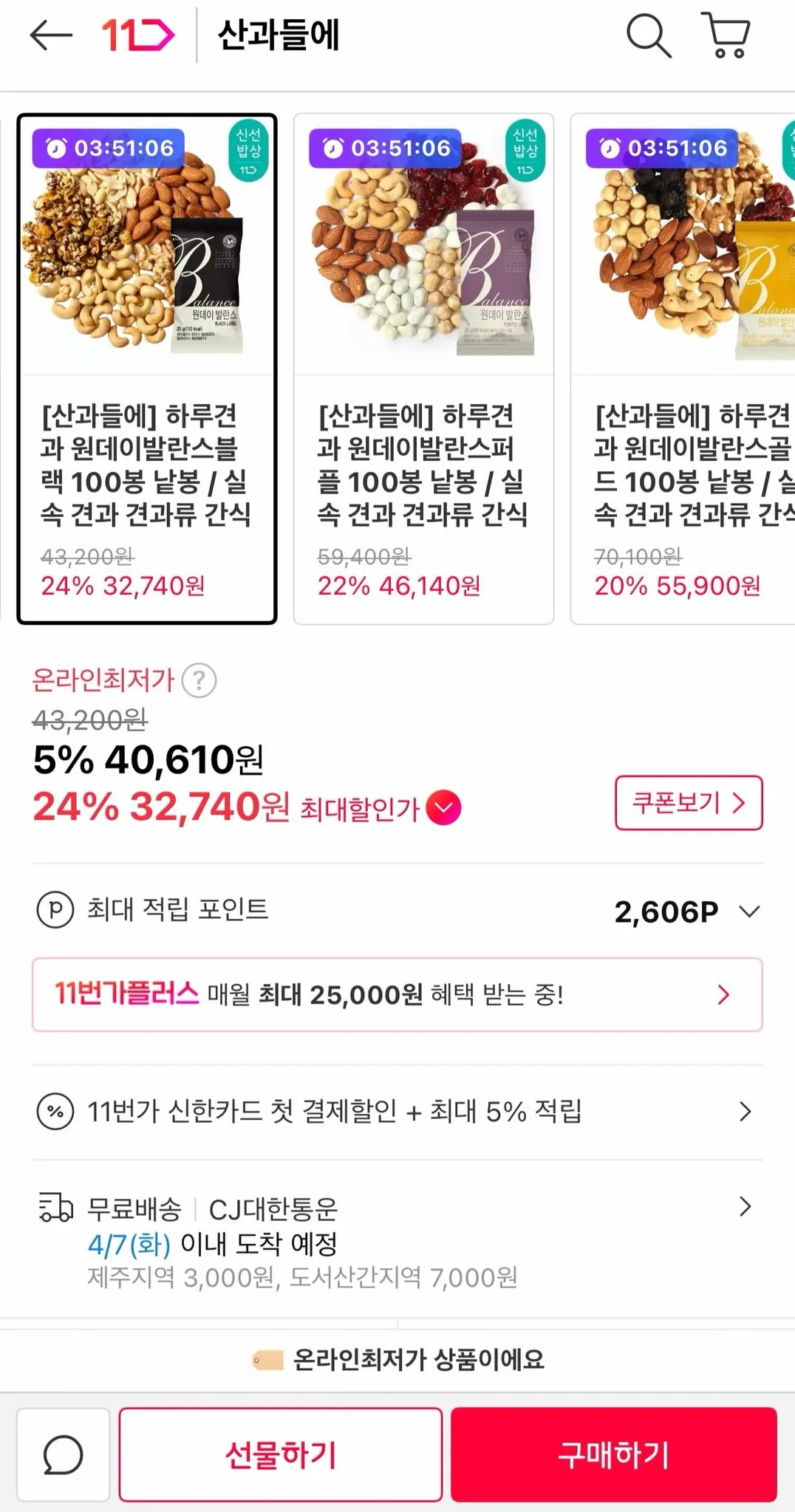Open 신한카드 첫 결제할인 offer row
Screen dimensions: 795x1512
(x=397, y=1112)
